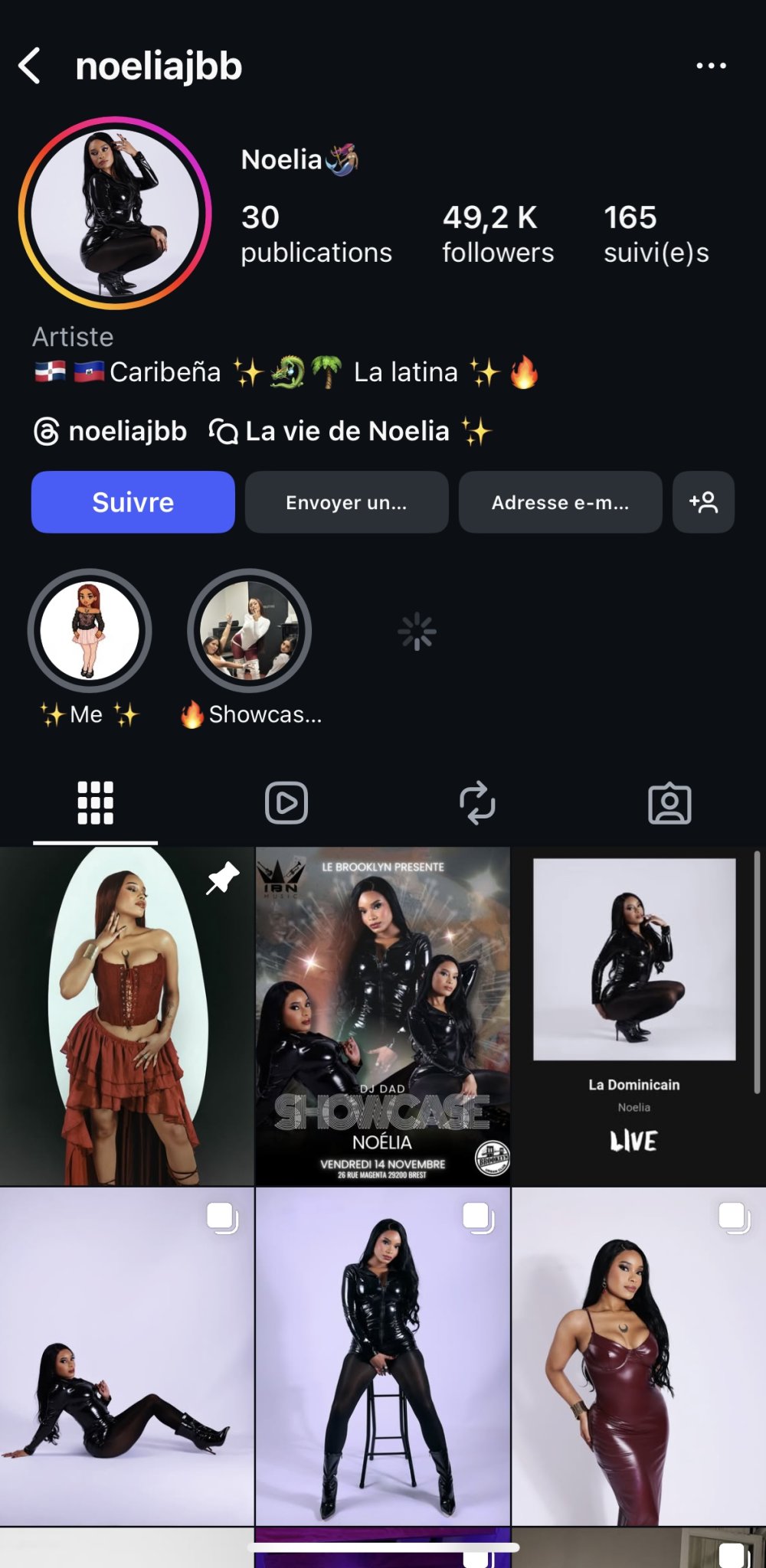Follow Noelia with the Suivre button

pyautogui.click(x=133, y=502)
